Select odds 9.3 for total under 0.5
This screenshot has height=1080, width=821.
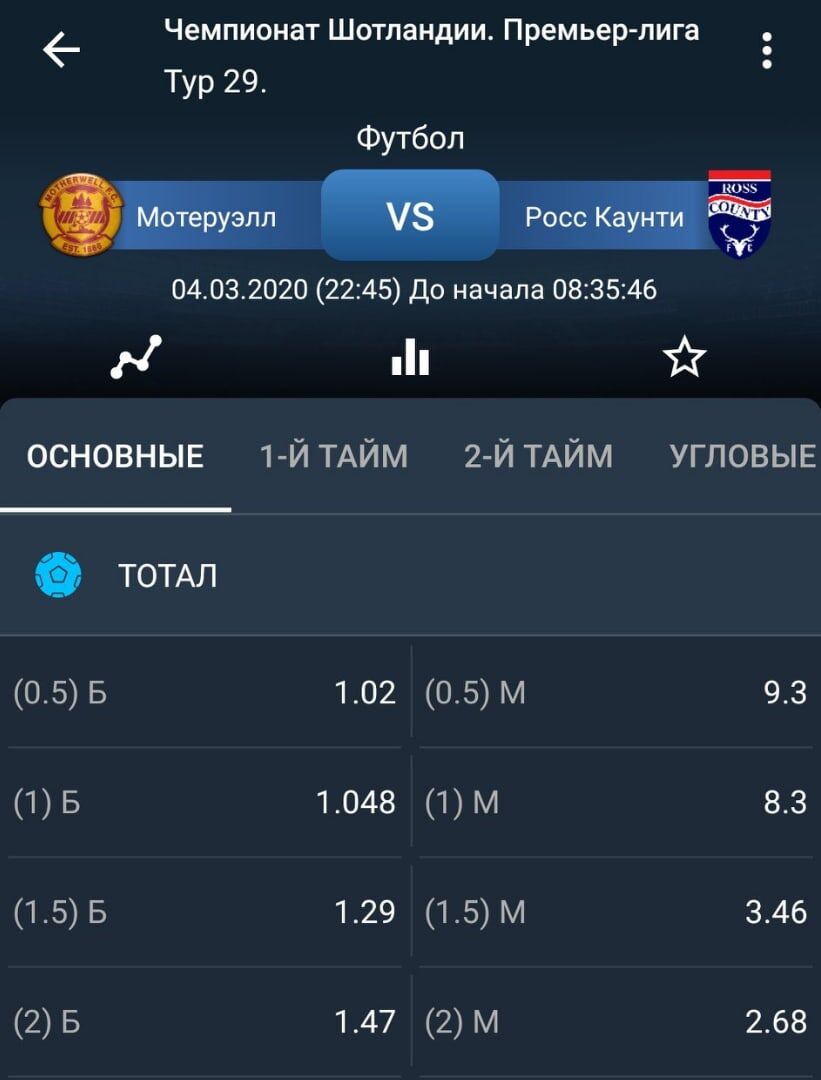[x=615, y=692]
